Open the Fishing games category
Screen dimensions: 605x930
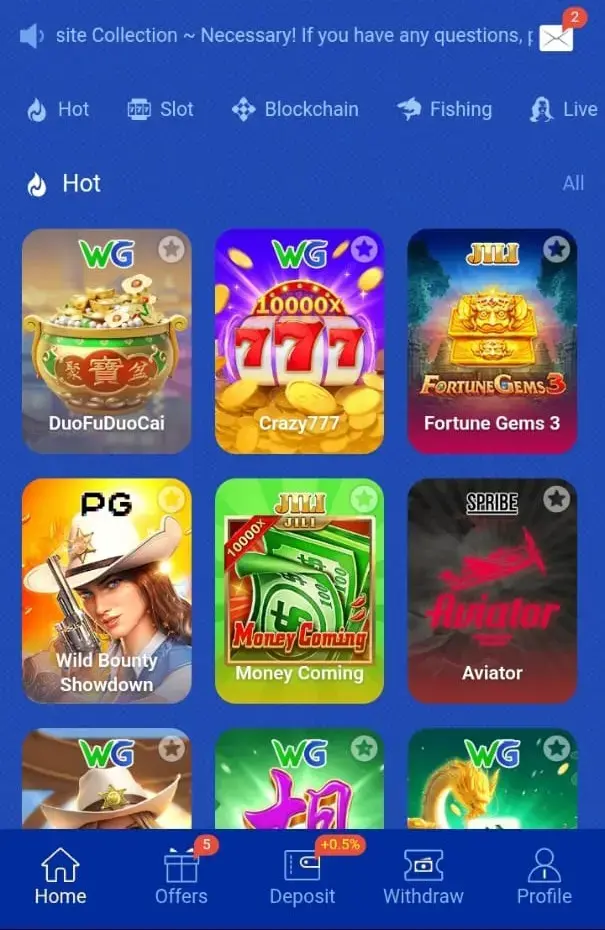444,109
